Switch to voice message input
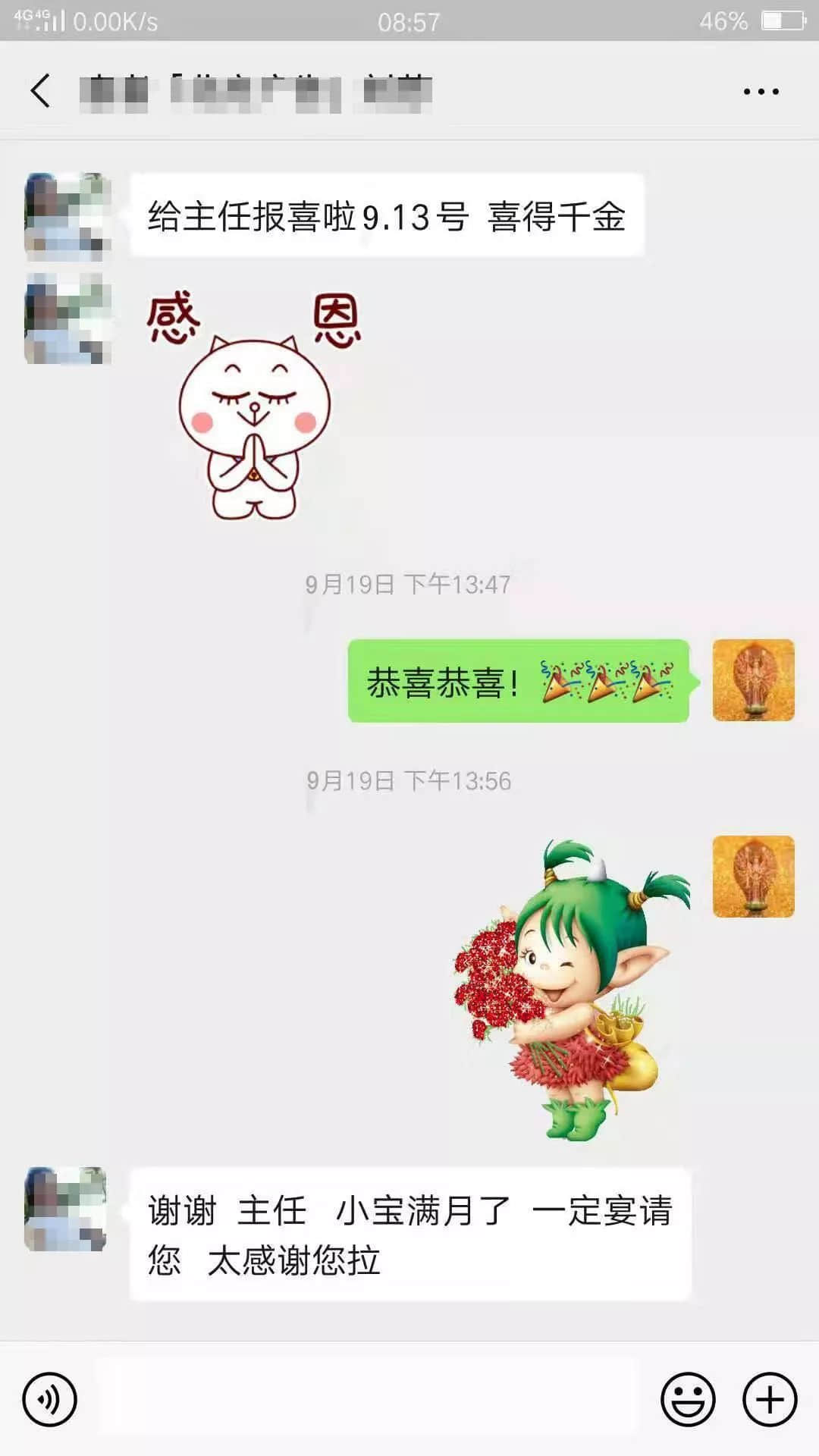The width and height of the screenshot is (819, 1456). pyautogui.click(x=49, y=1399)
